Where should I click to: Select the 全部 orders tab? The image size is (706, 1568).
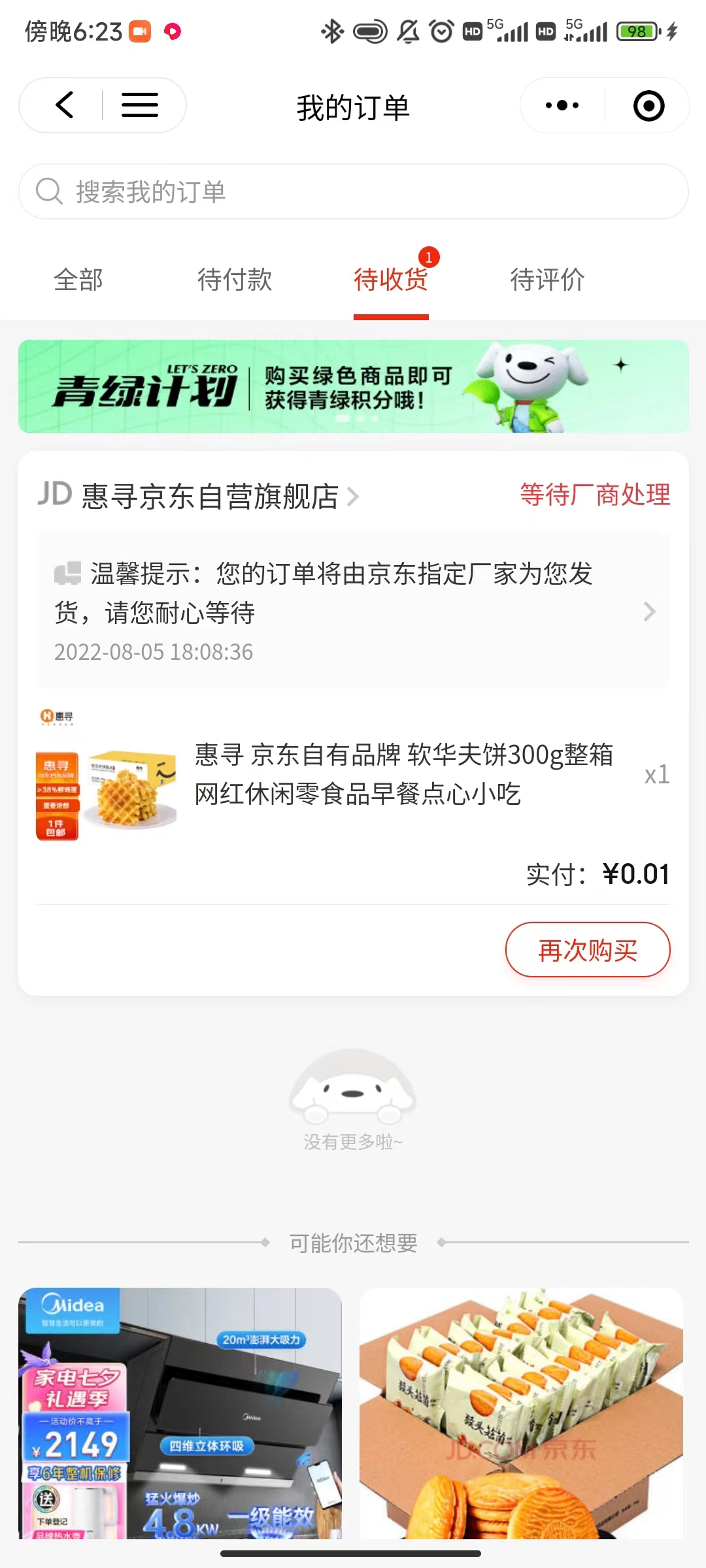78,280
